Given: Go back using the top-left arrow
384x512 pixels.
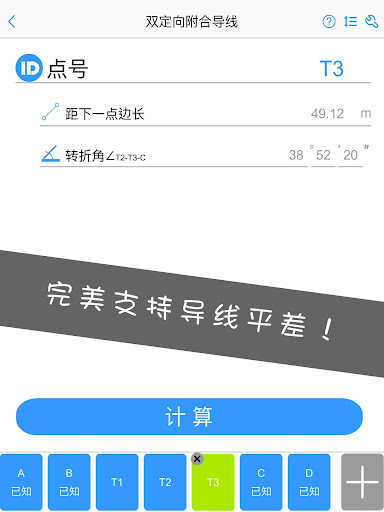Looking at the screenshot, I should pos(12,22).
